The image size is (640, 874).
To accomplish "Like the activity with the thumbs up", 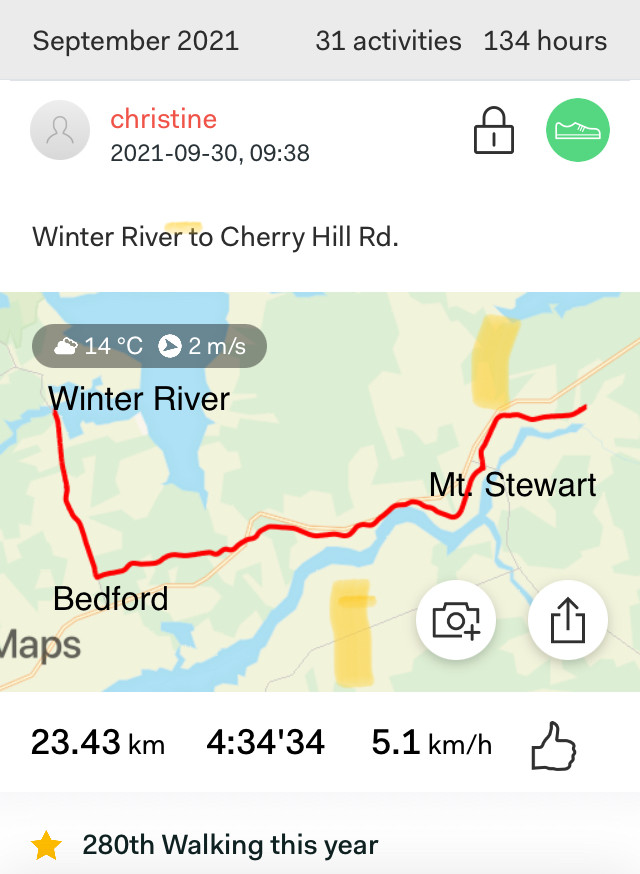I will click(x=553, y=745).
